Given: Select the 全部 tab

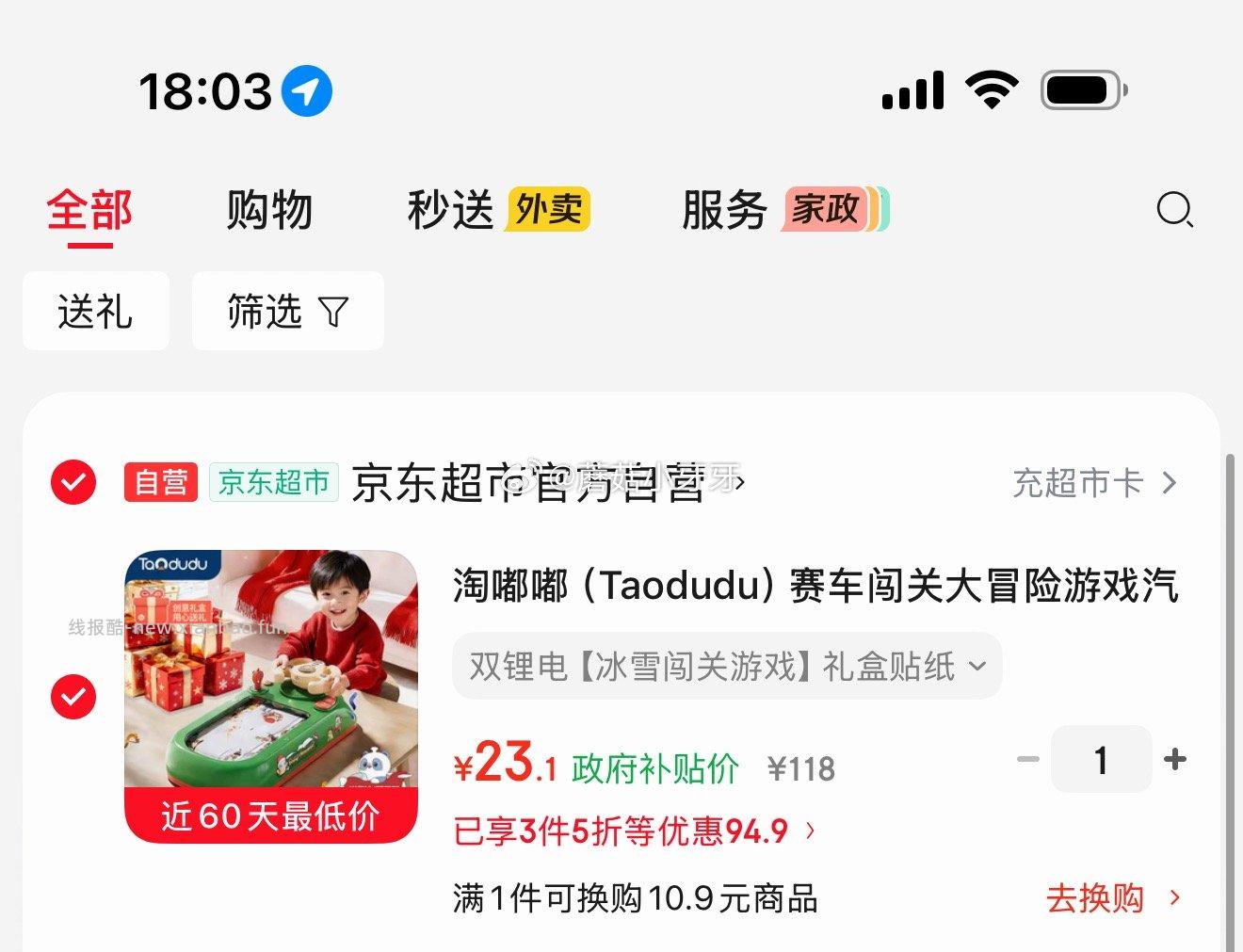Looking at the screenshot, I should pyautogui.click(x=89, y=209).
